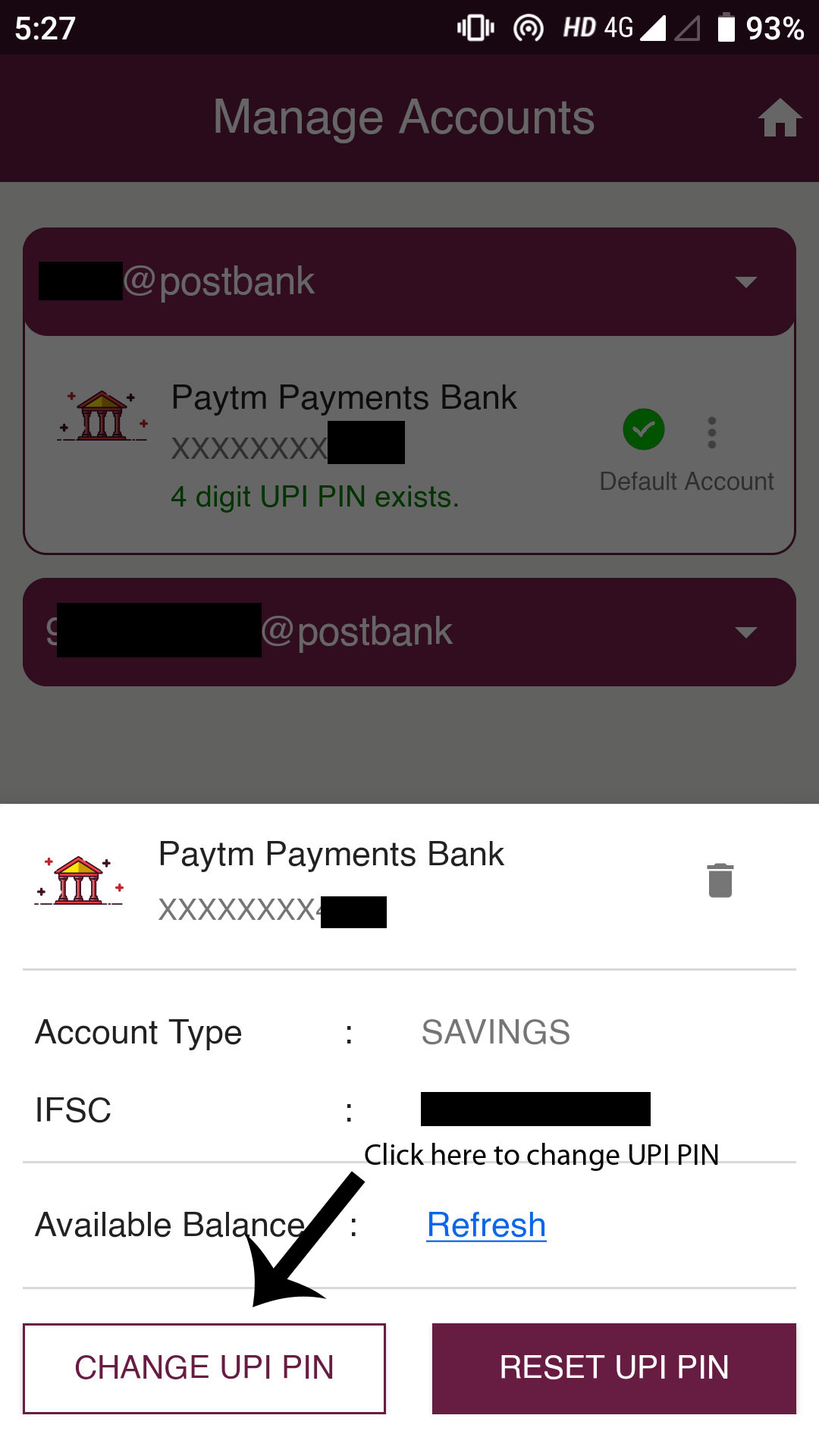Screen dimensions: 819x1456
Task: Tap the RESET UPI PIN button
Action: pos(613,1368)
